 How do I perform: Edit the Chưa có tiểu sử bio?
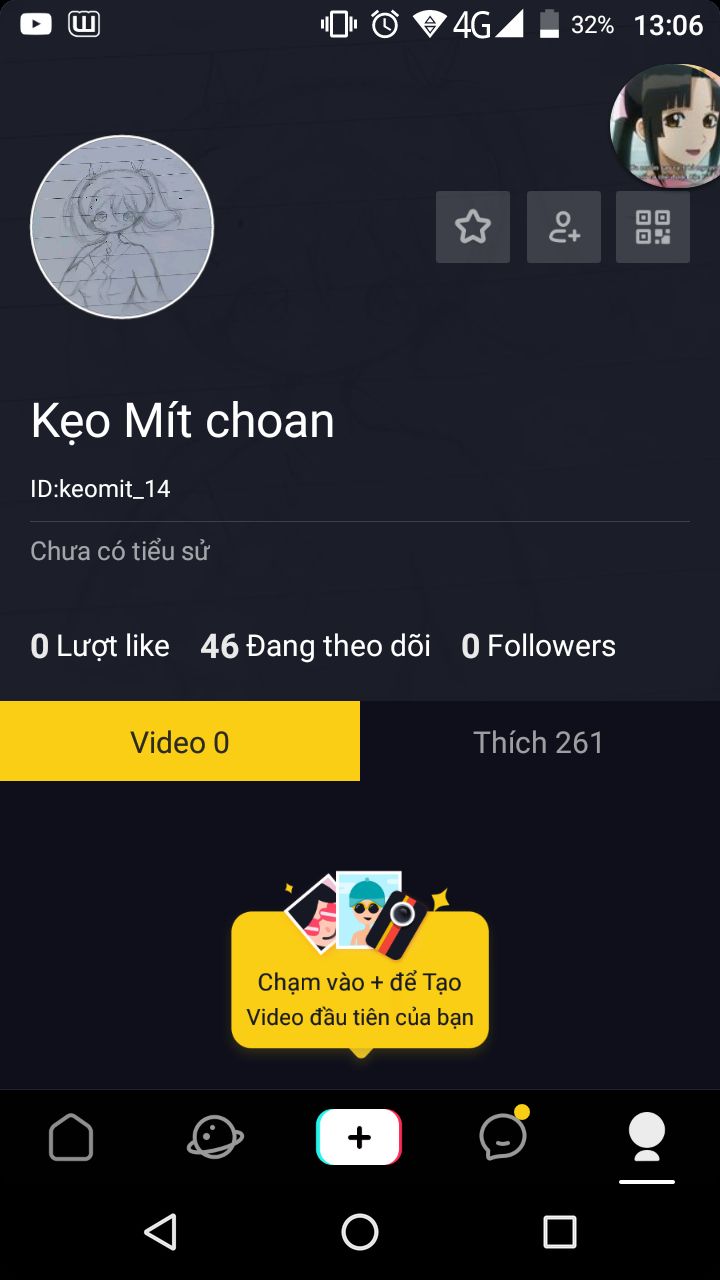(120, 551)
